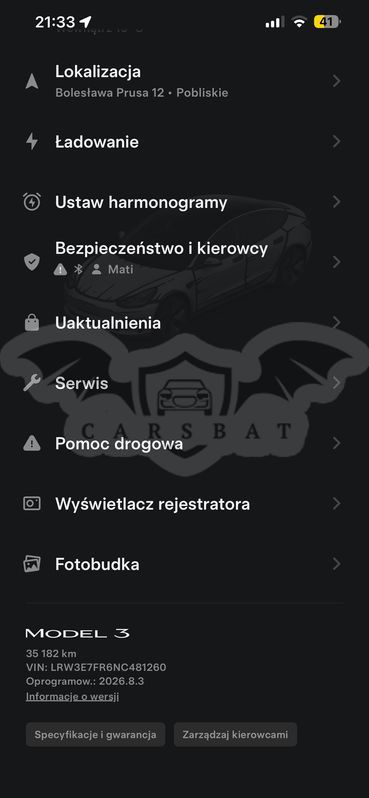Viewport: 369px width, 798px height.
Task: Open the Lokalizacja row
Action: [x=184, y=81]
